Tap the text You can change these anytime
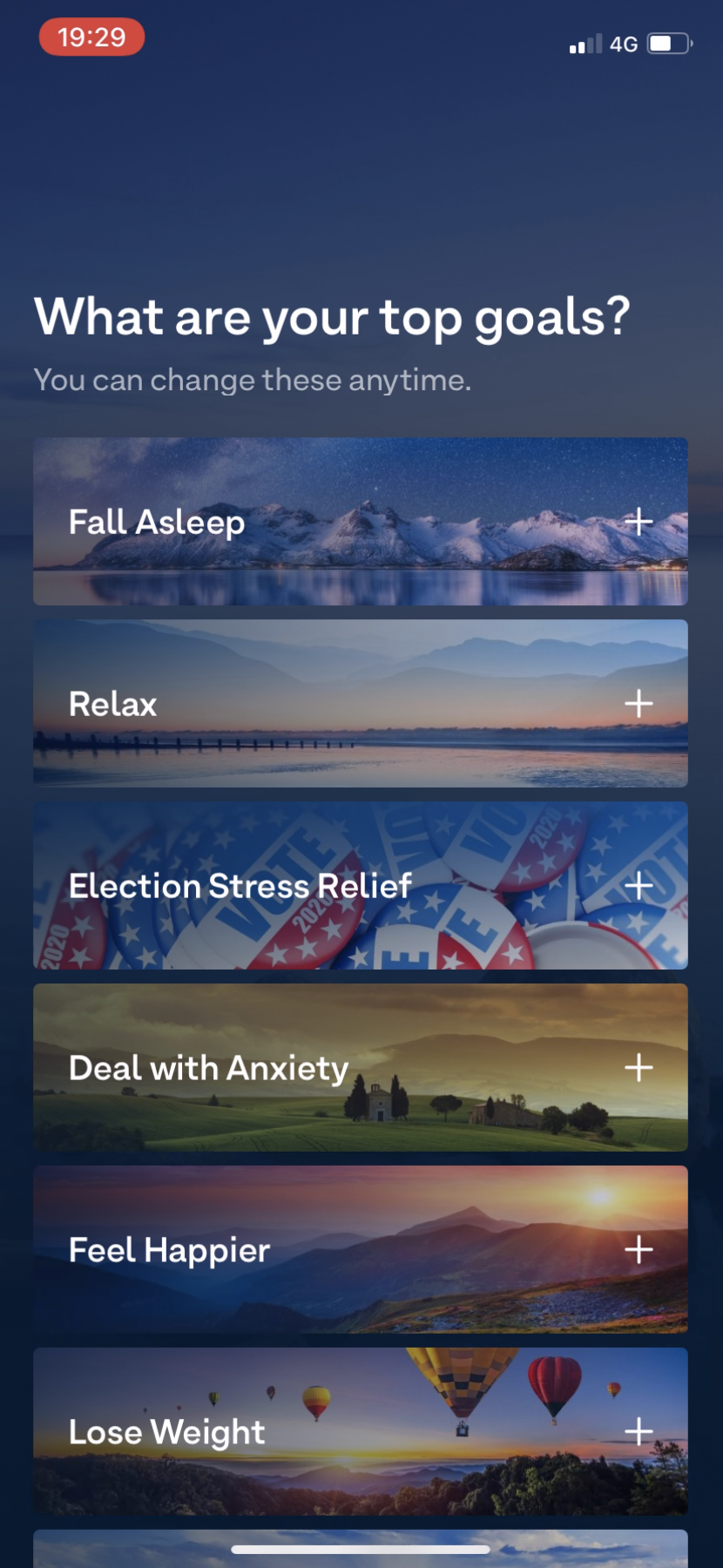 pyautogui.click(x=251, y=380)
